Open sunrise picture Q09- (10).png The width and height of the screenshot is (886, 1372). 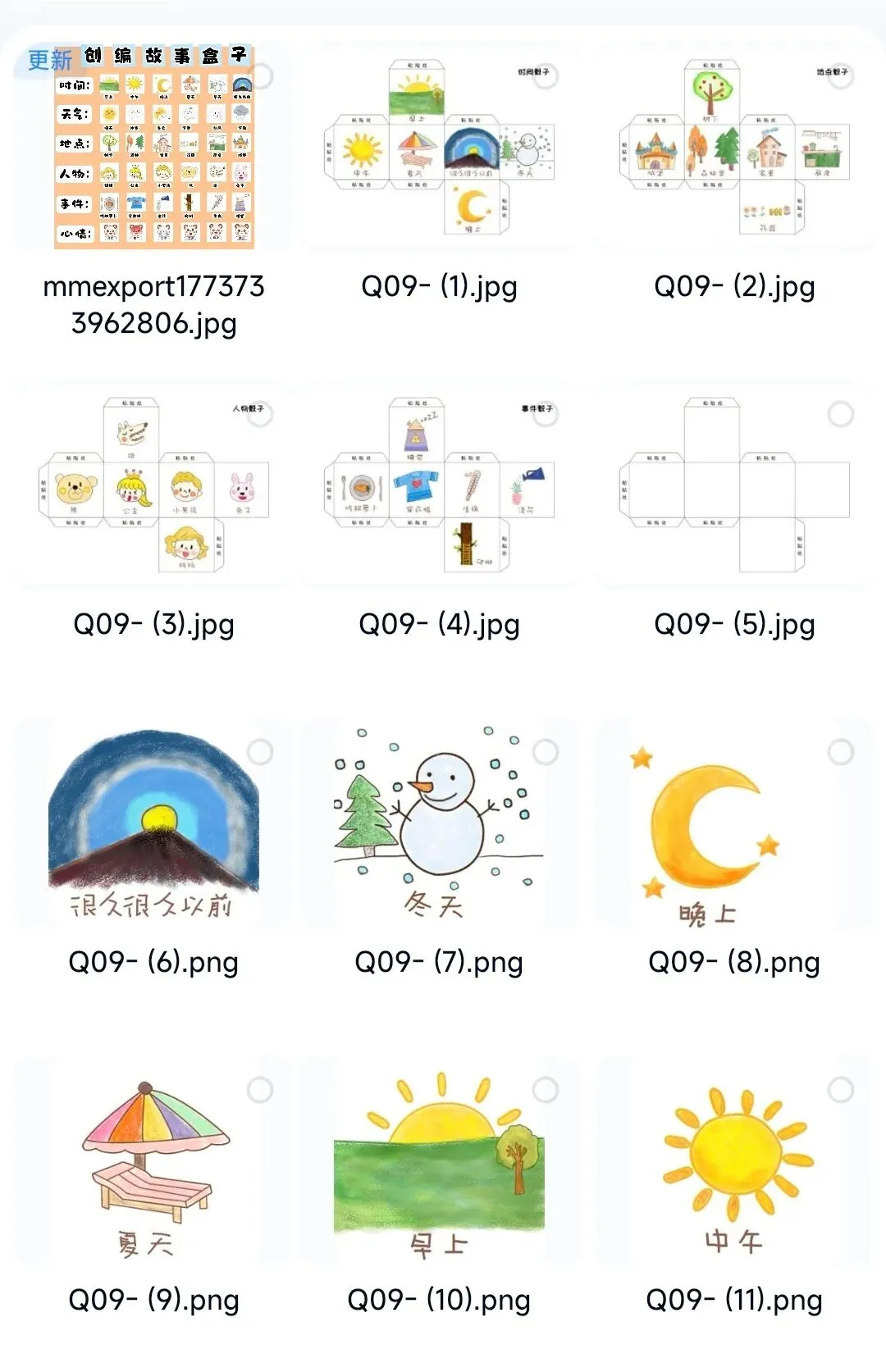coord(439,1160)
